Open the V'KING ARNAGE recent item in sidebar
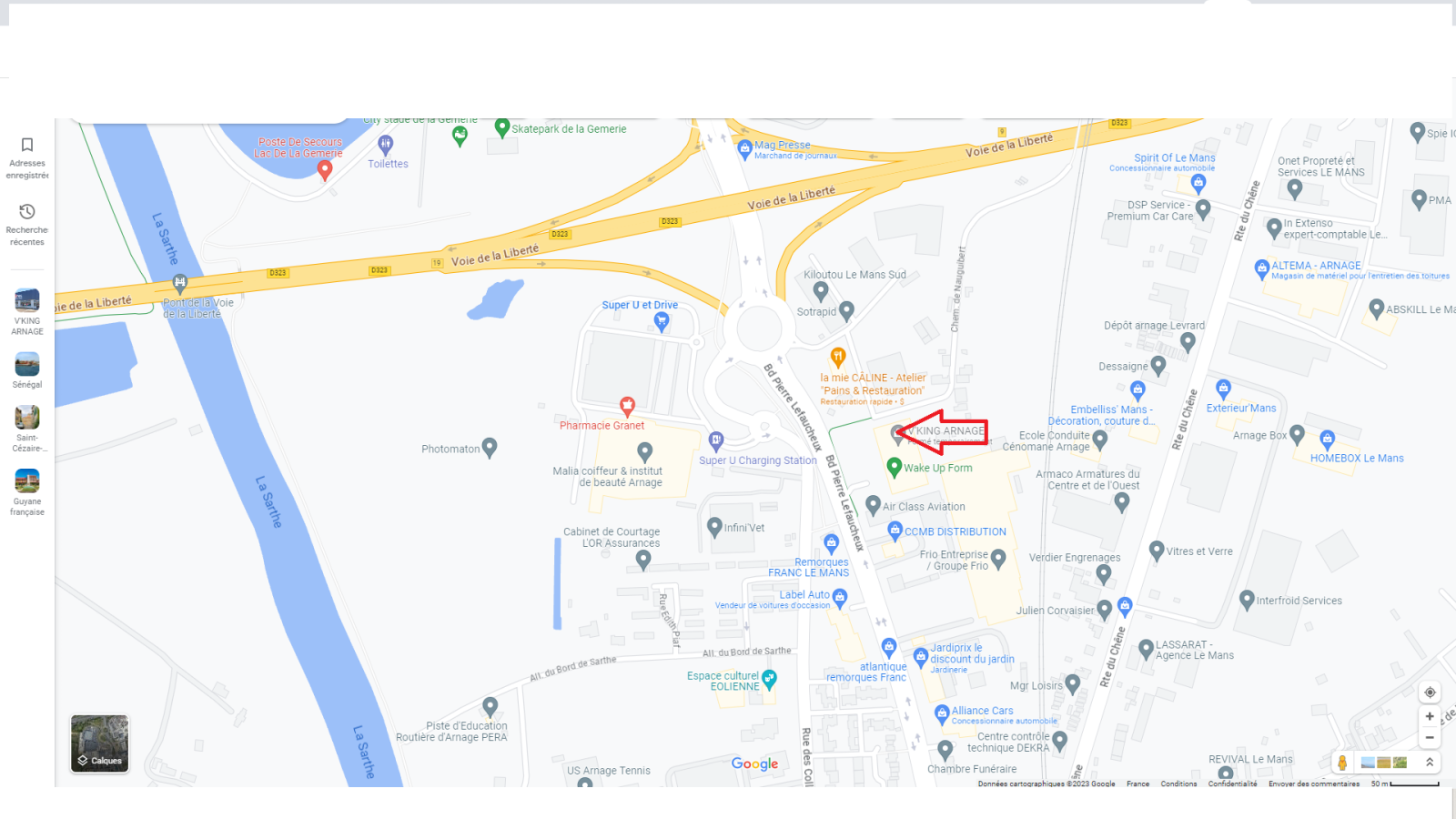 click(27, 311)
